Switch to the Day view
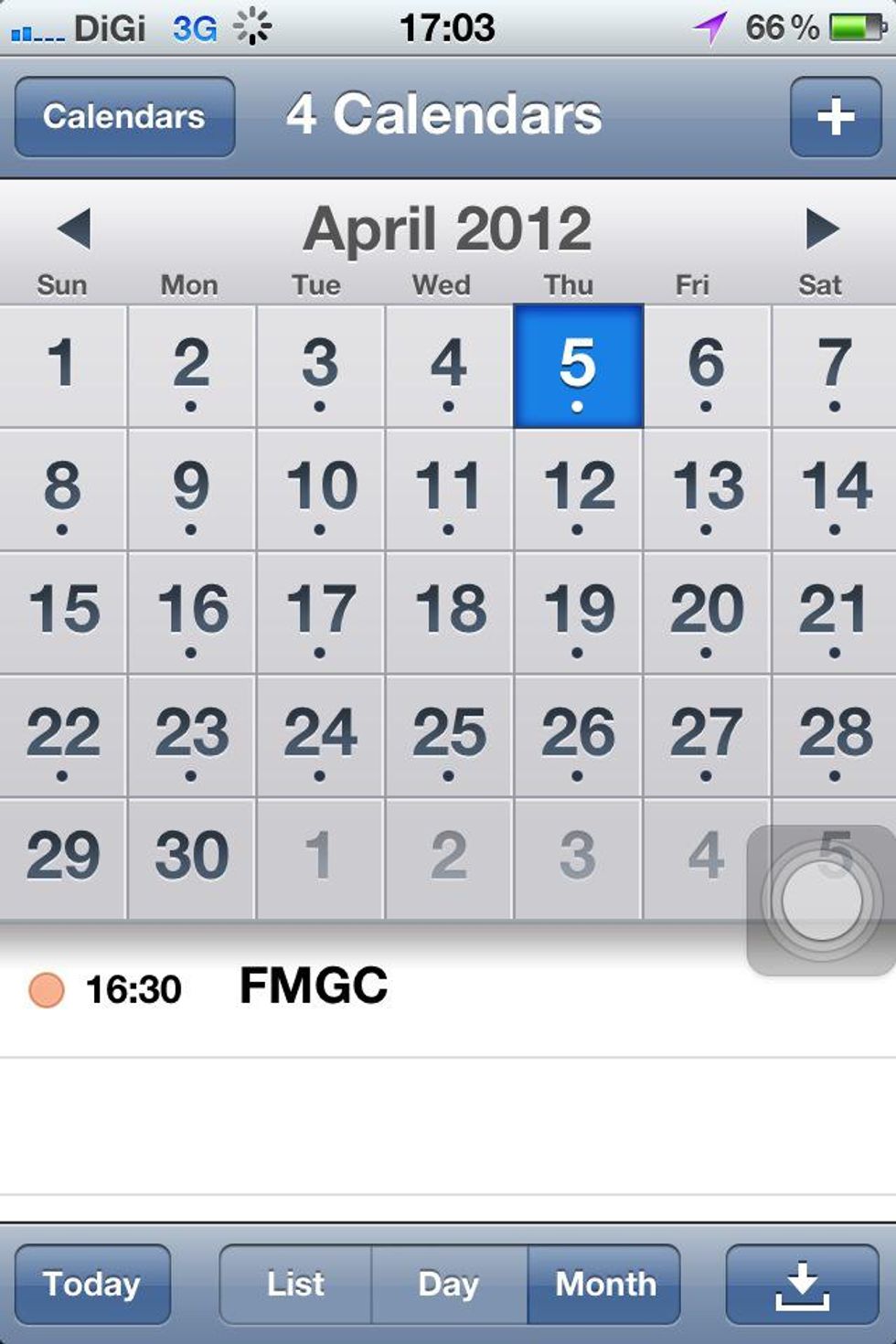Viewport: 896px width, 1344px height. coord(449,1284)
